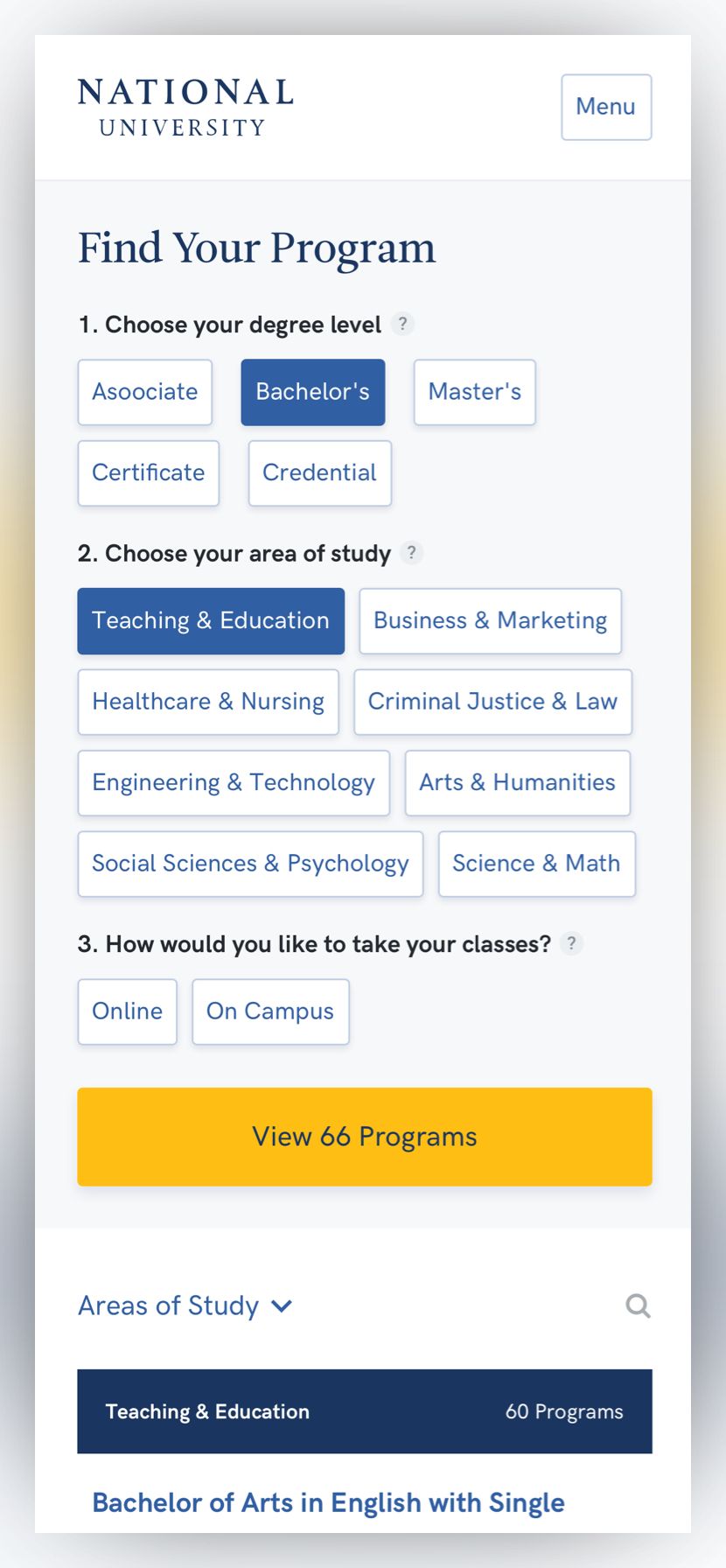Choose Business & Marketing area
This screenshot has width=726, height=1568.
click(490, 621)
